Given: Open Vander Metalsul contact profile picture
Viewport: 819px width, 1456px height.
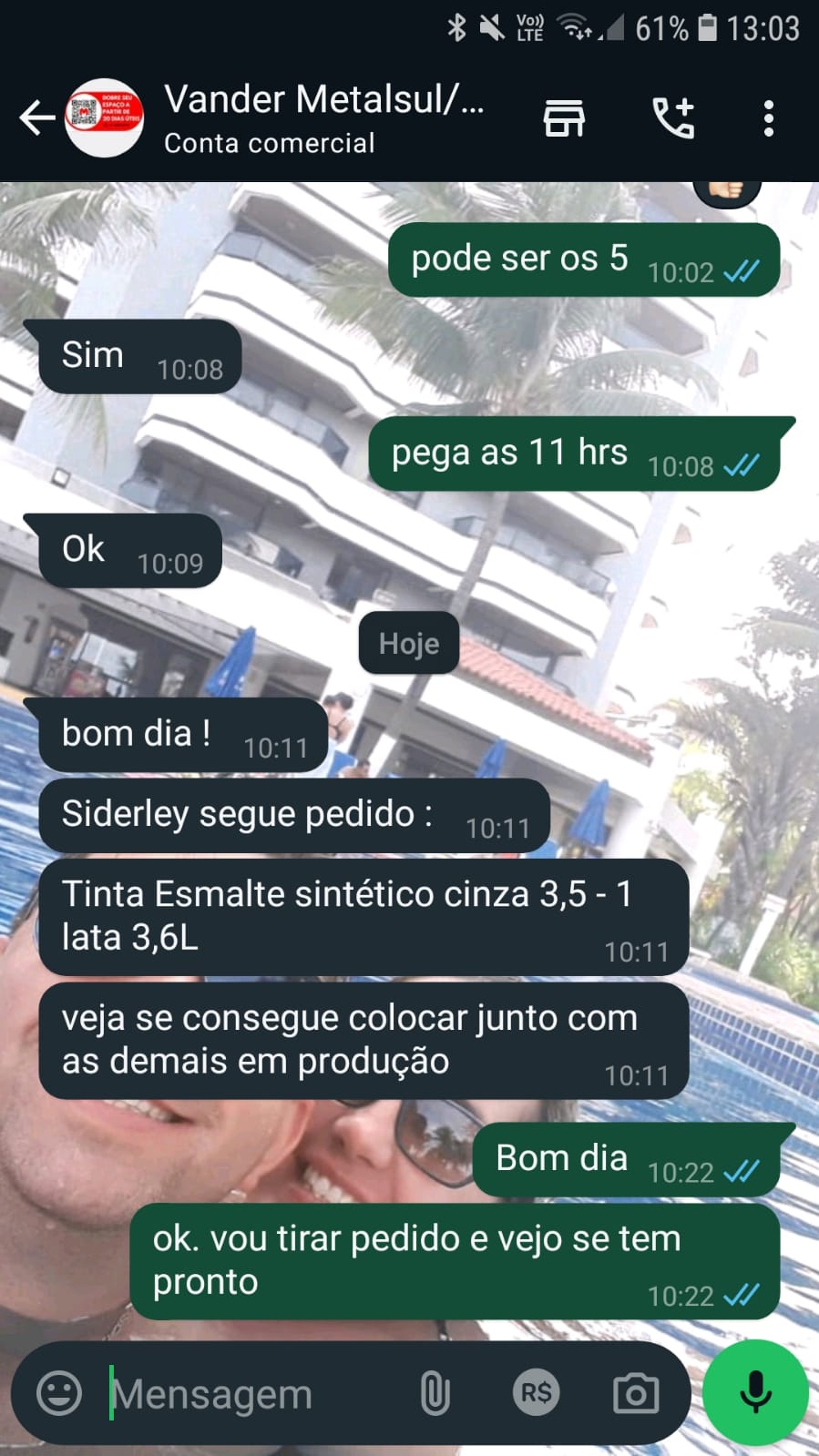Looking at the screenshot, I should [x=105, y=118].
